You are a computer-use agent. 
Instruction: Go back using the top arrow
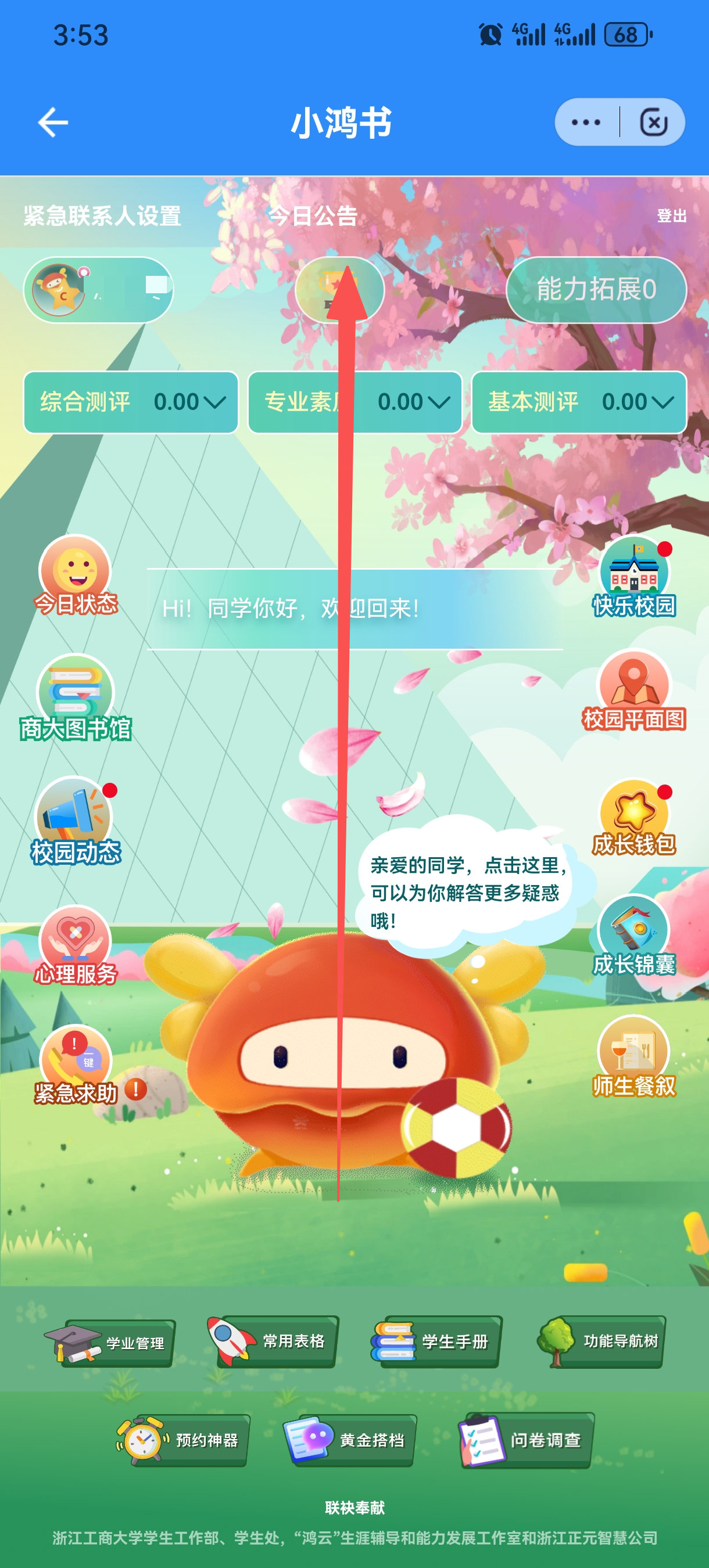click(x=53, y=123)
